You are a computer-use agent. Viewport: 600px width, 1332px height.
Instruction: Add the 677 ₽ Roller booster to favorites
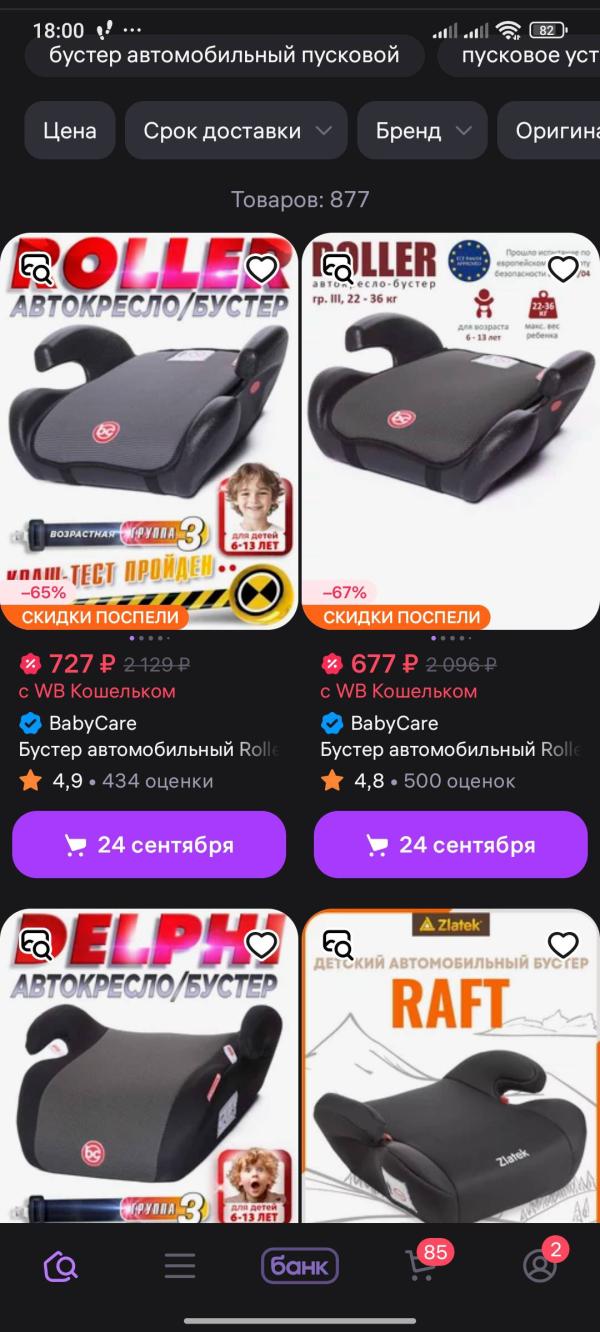[563, 269]
